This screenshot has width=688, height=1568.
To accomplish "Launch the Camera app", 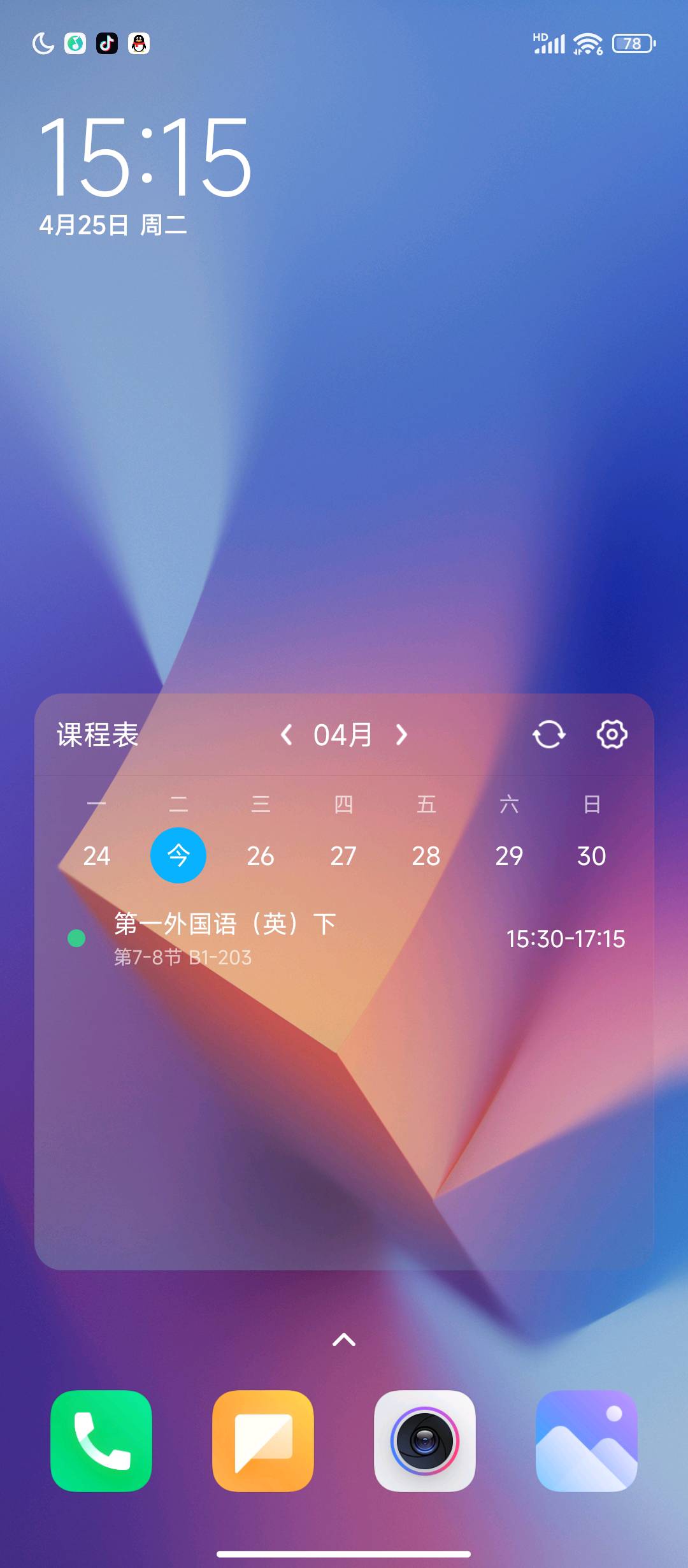I will (x=425, y=1441).
